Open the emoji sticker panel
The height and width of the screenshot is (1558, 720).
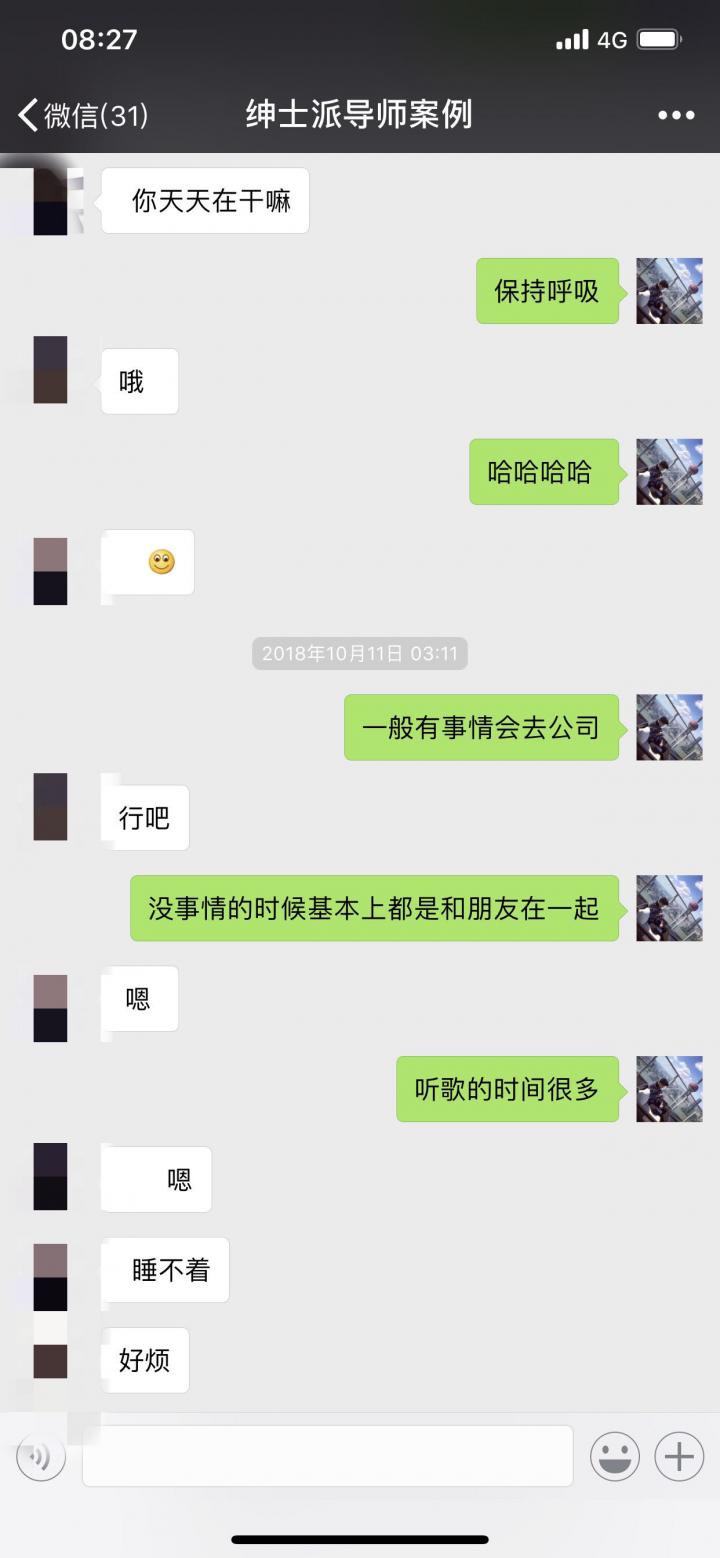pos(615,1456)
